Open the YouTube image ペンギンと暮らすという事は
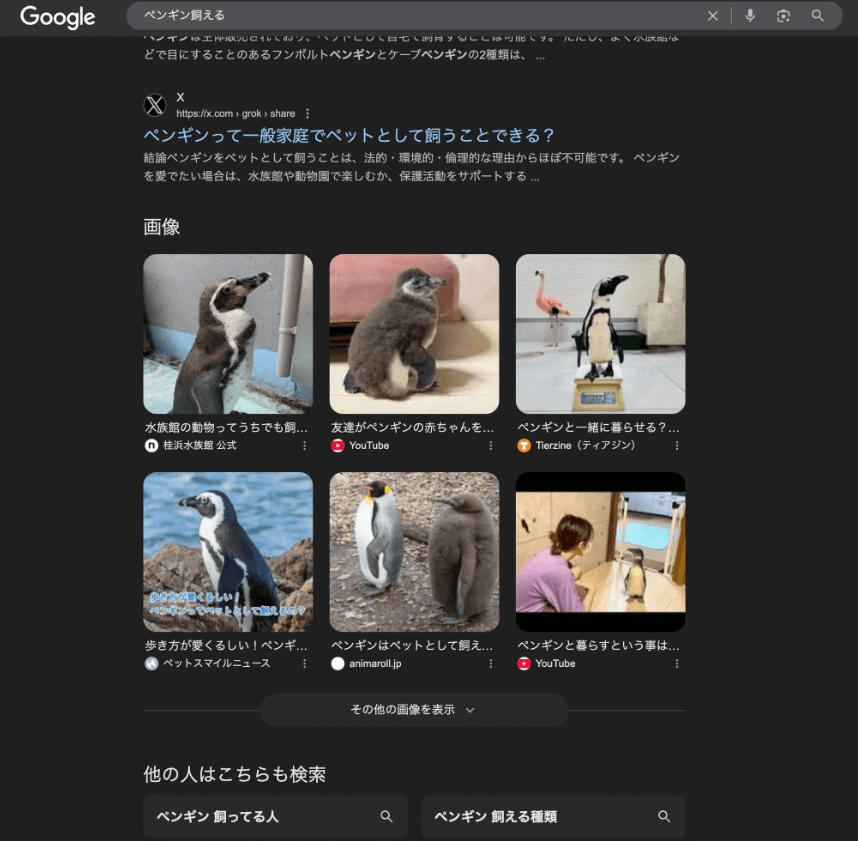This screenshot has width=858, height=841. coord(600,552)
